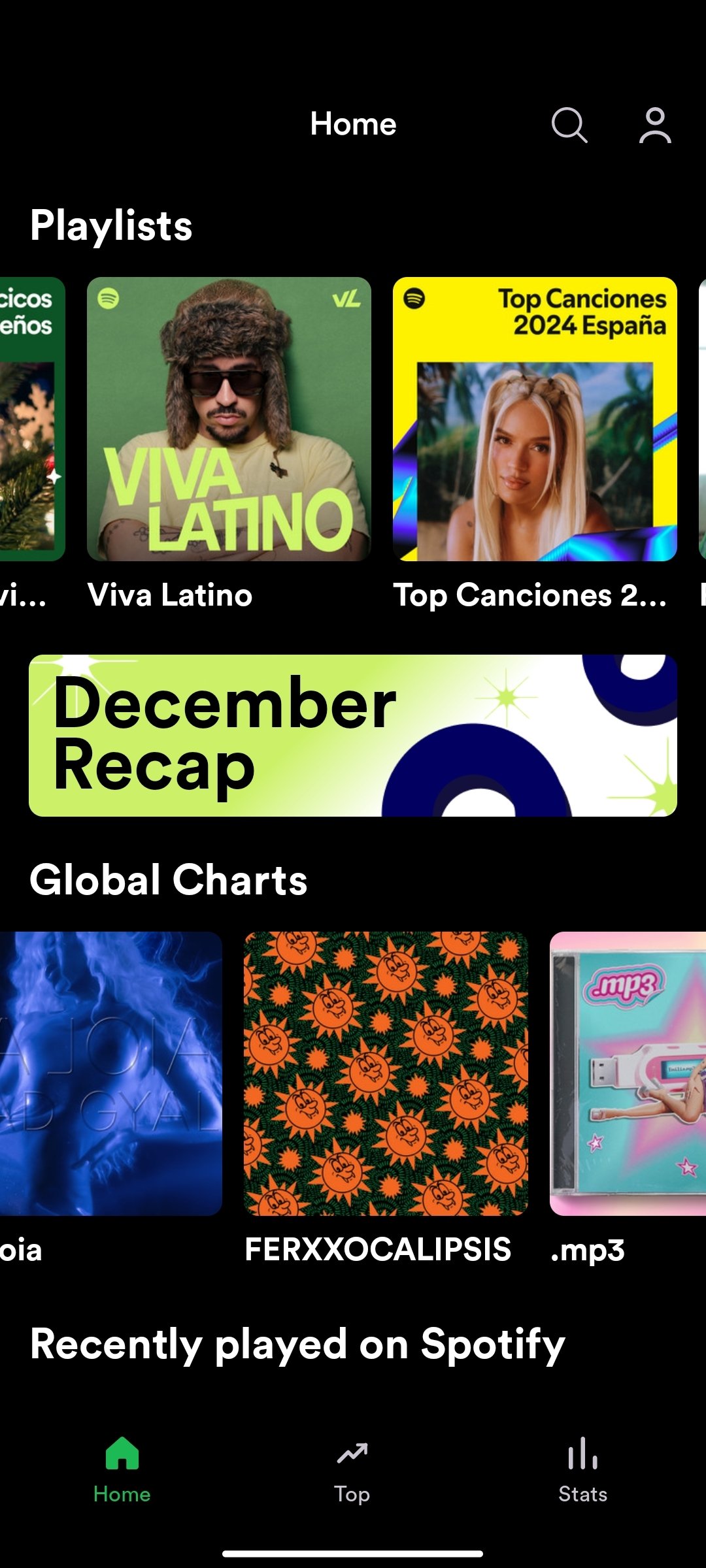Open the search icon

(569, 125)
